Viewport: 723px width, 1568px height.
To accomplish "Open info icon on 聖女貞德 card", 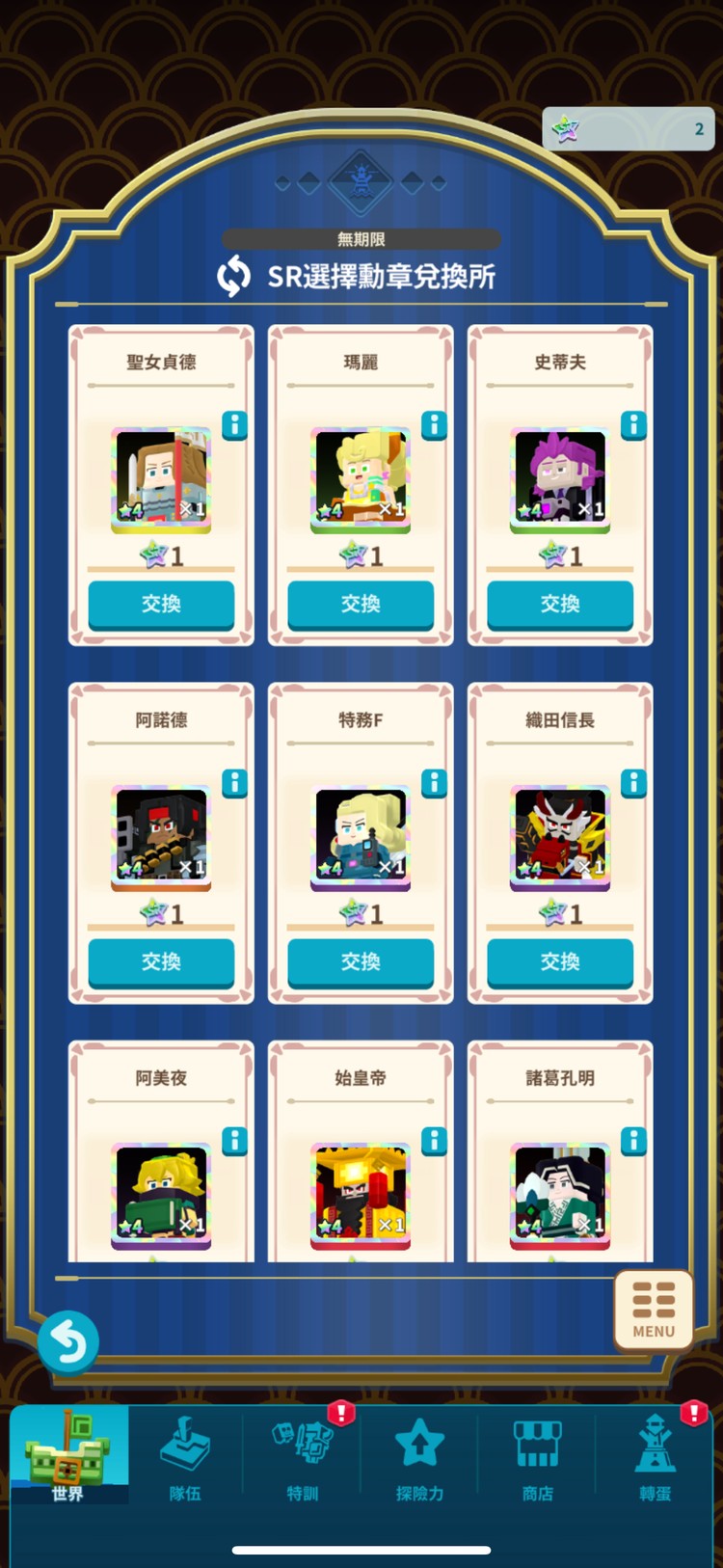I will click(235, 424).
